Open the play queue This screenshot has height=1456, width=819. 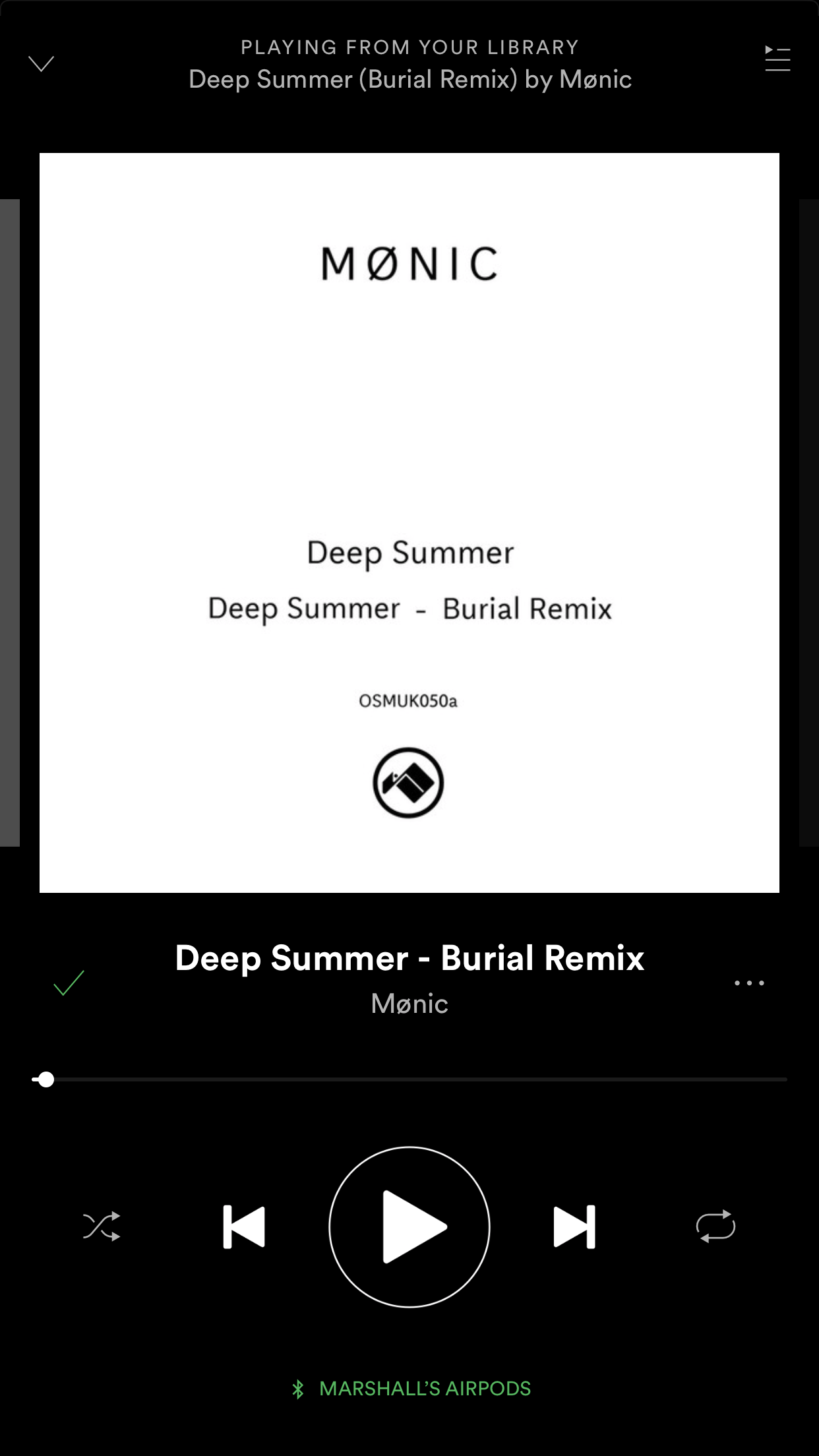coord(777,59)
